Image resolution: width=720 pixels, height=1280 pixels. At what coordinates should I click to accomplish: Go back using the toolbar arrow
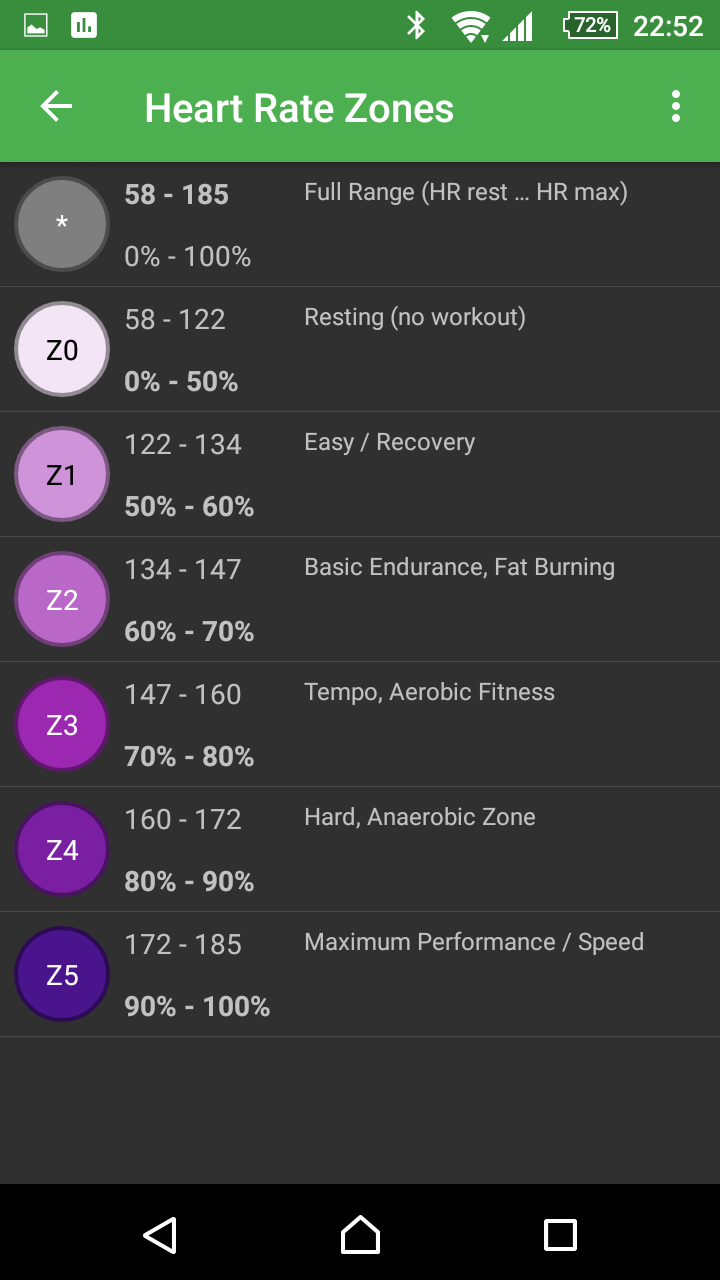(56, 107)
